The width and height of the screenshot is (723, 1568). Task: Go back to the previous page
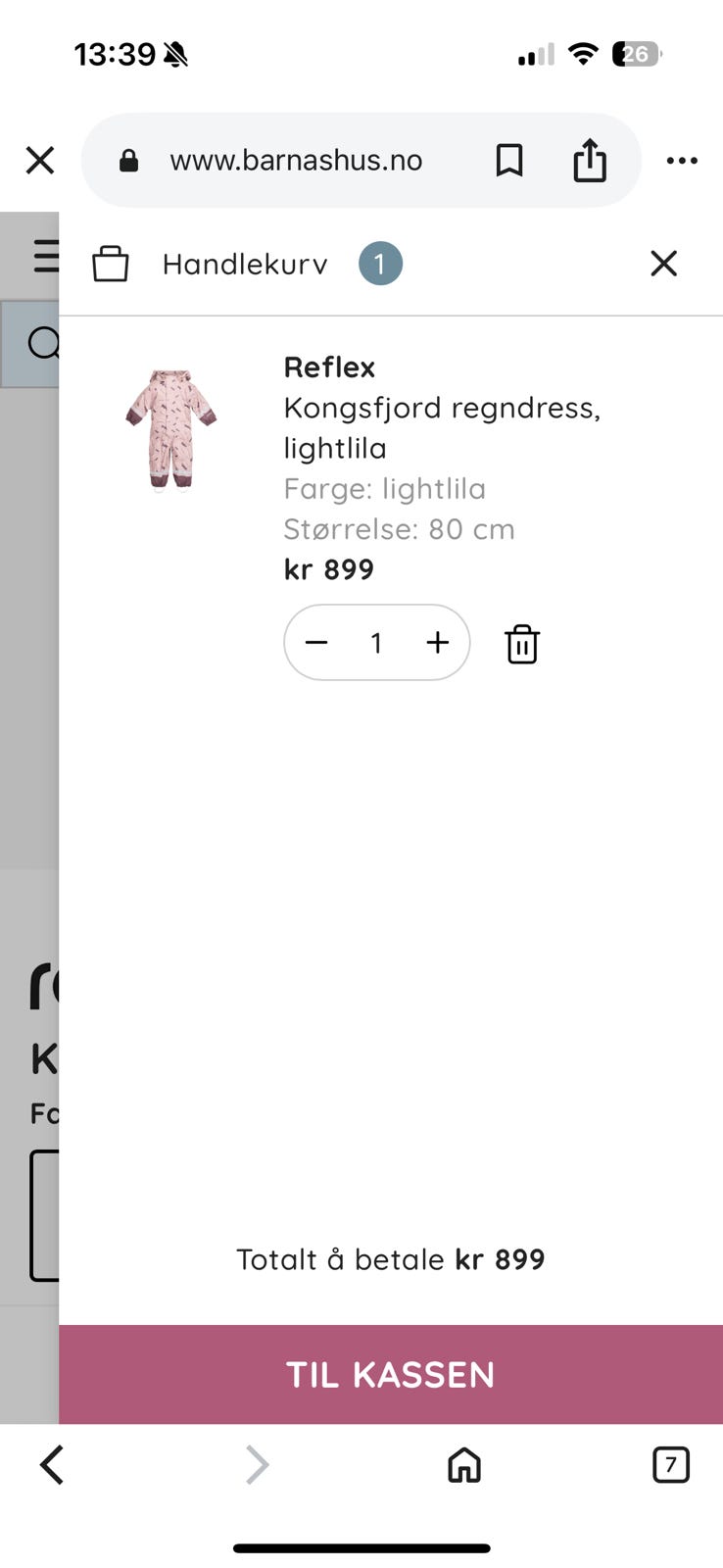(52, 1465)
